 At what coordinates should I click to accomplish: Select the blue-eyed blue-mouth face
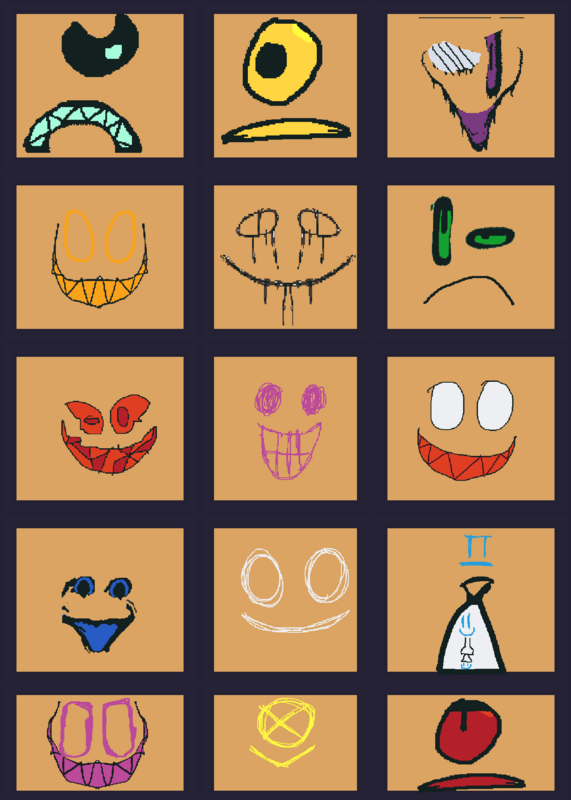click(x=100, y=600)
